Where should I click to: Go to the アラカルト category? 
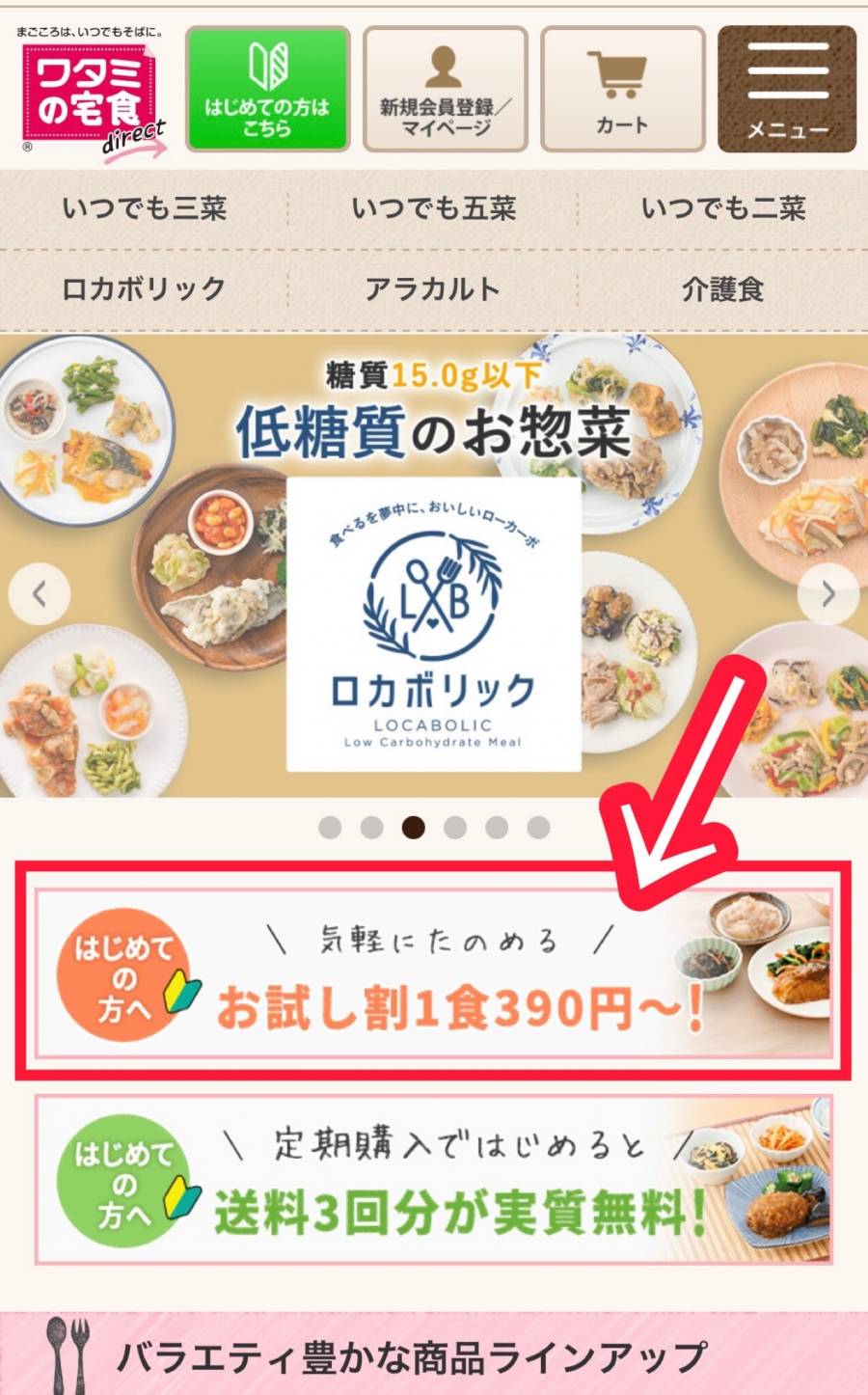pos(434,288)
